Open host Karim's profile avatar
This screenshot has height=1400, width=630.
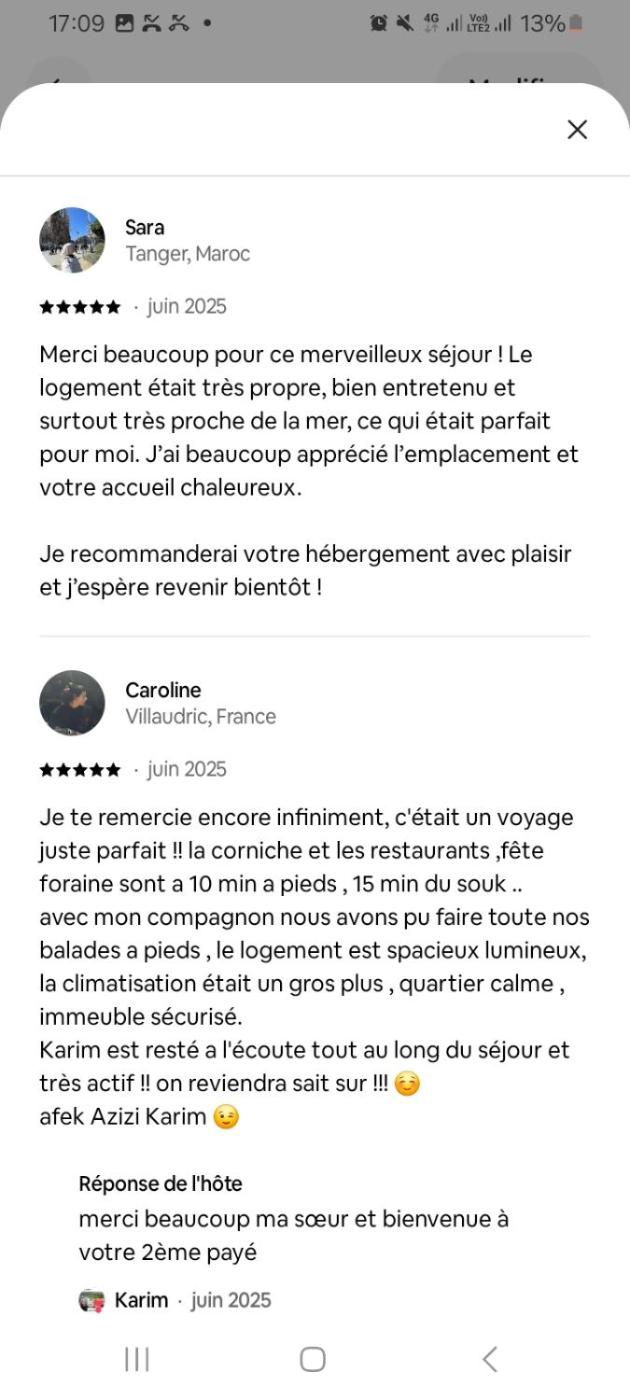coord(92,1300)
